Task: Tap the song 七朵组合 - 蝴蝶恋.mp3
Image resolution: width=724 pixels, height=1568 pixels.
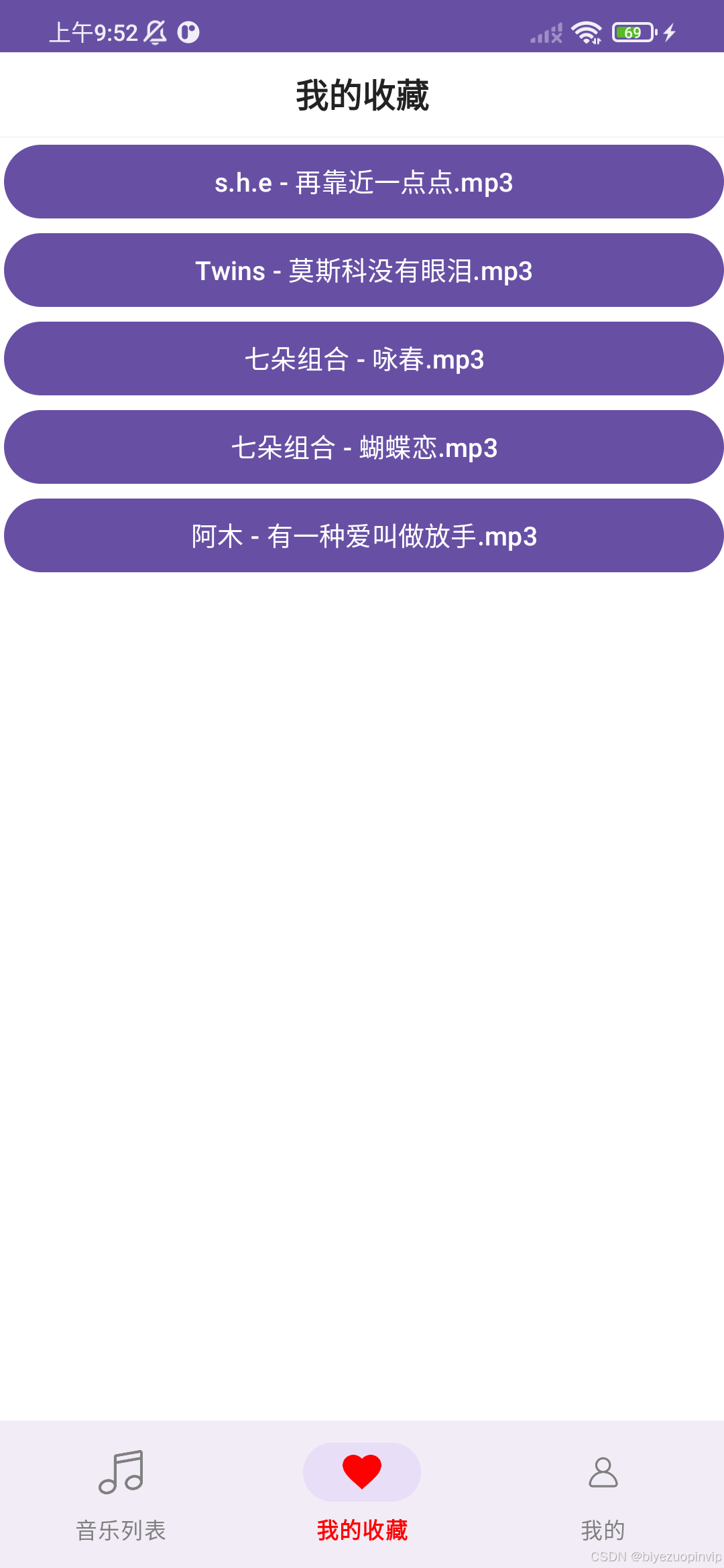Action: 363,448
